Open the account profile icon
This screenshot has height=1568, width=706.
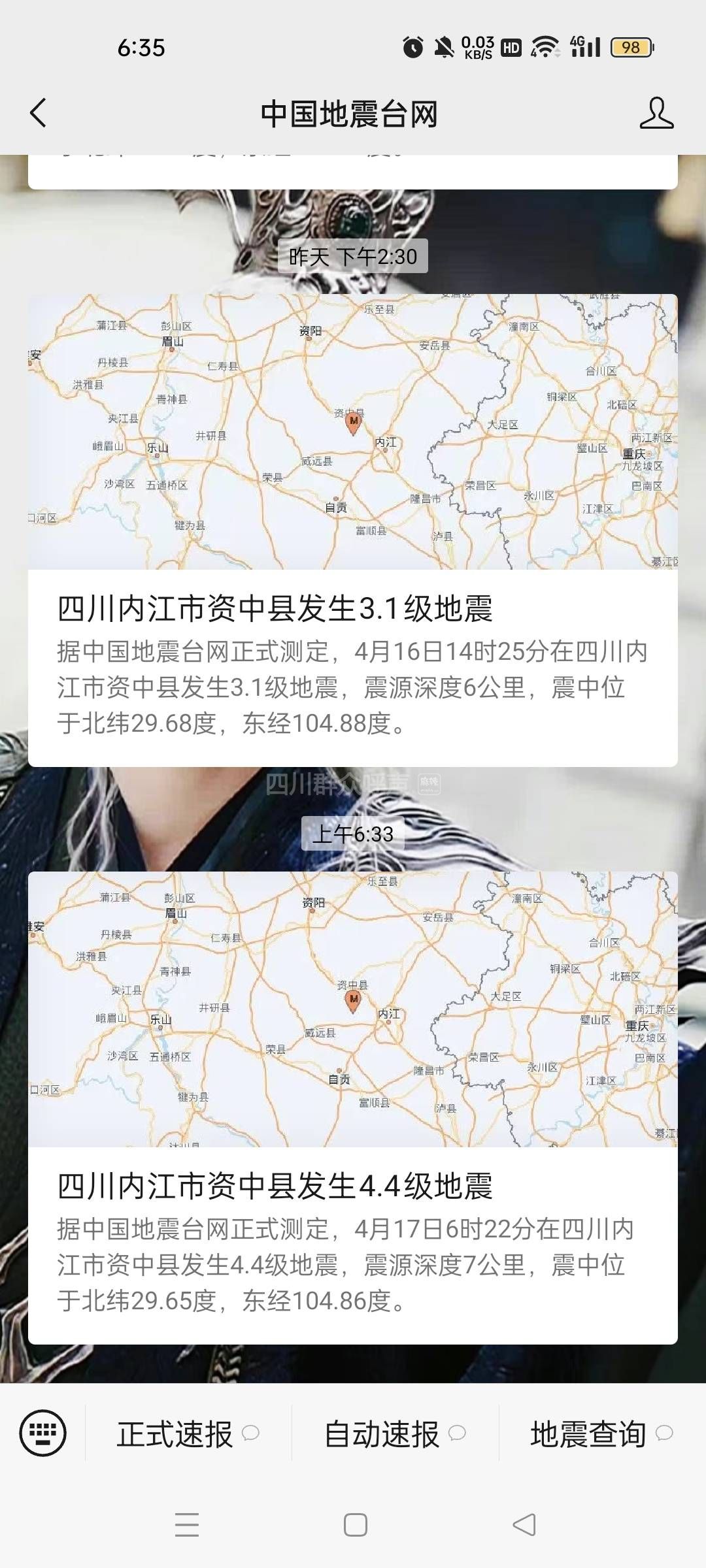pos(656,113)
